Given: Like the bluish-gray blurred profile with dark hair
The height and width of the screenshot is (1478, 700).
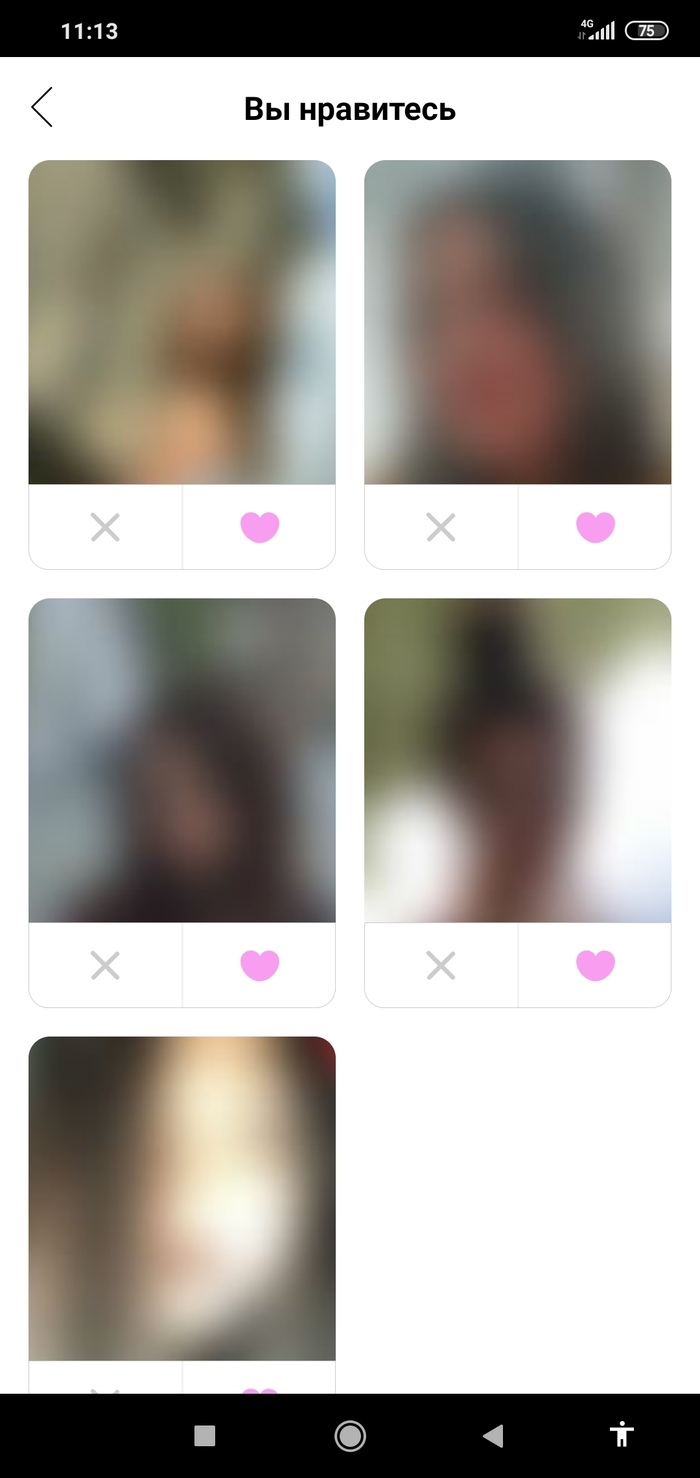Looking at the screenshot, I should tap(259, 965).
